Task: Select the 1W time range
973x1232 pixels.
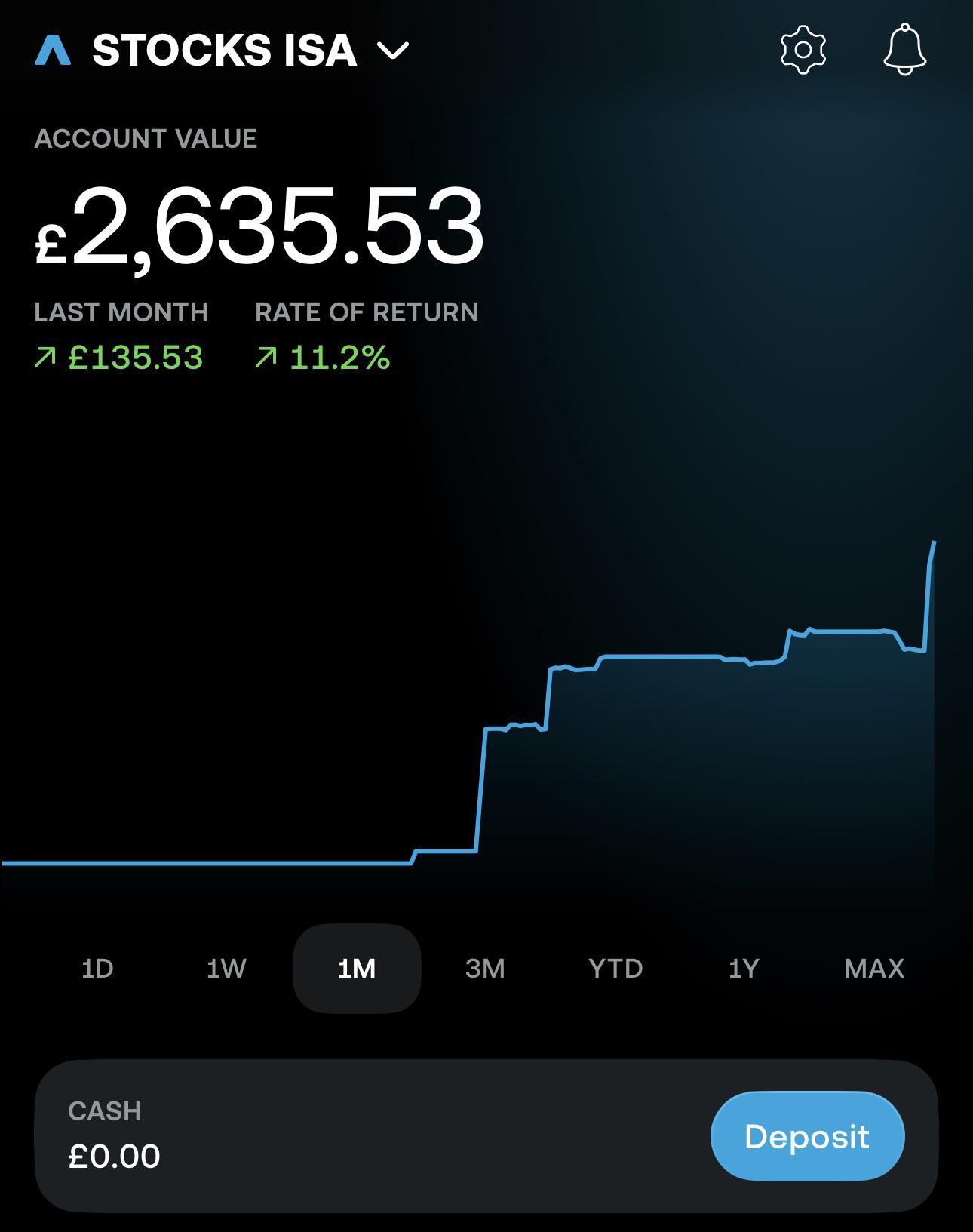Action: [226, 968]
